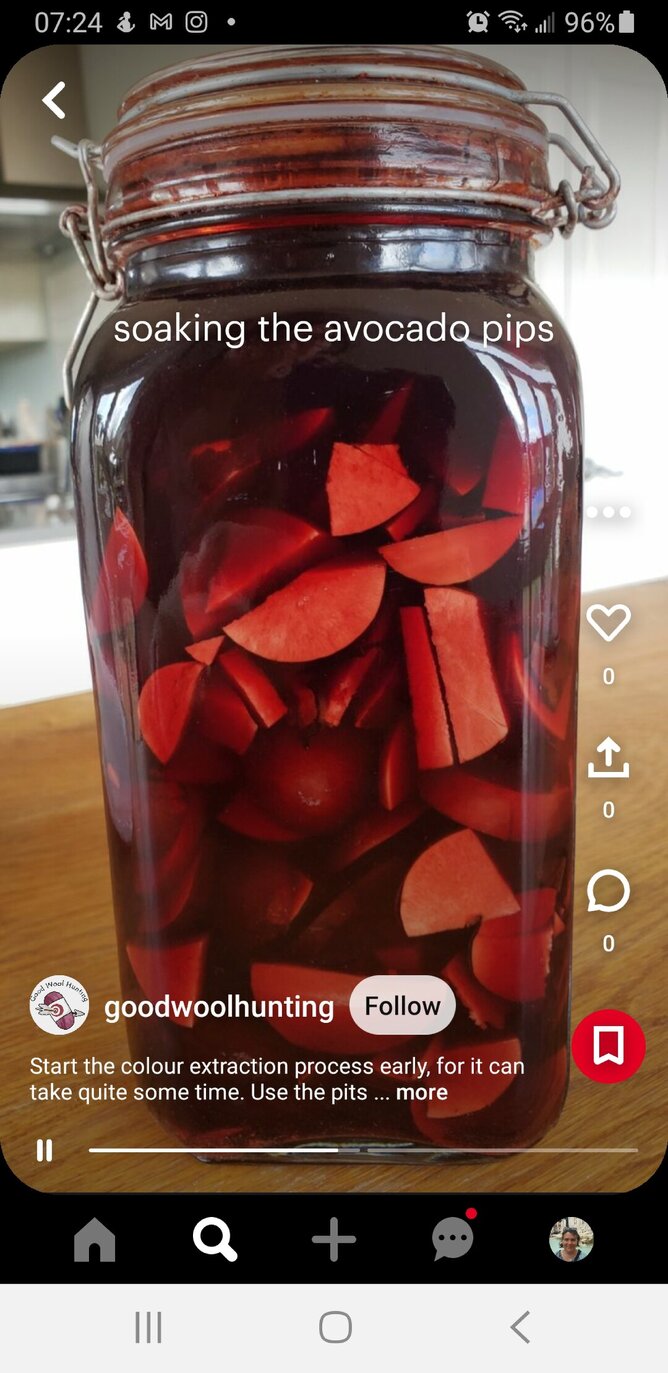This screenshot has width=668, height=1373.
Task: Open the goodwoolhunting profile avatar
Action: [59, 1005]
